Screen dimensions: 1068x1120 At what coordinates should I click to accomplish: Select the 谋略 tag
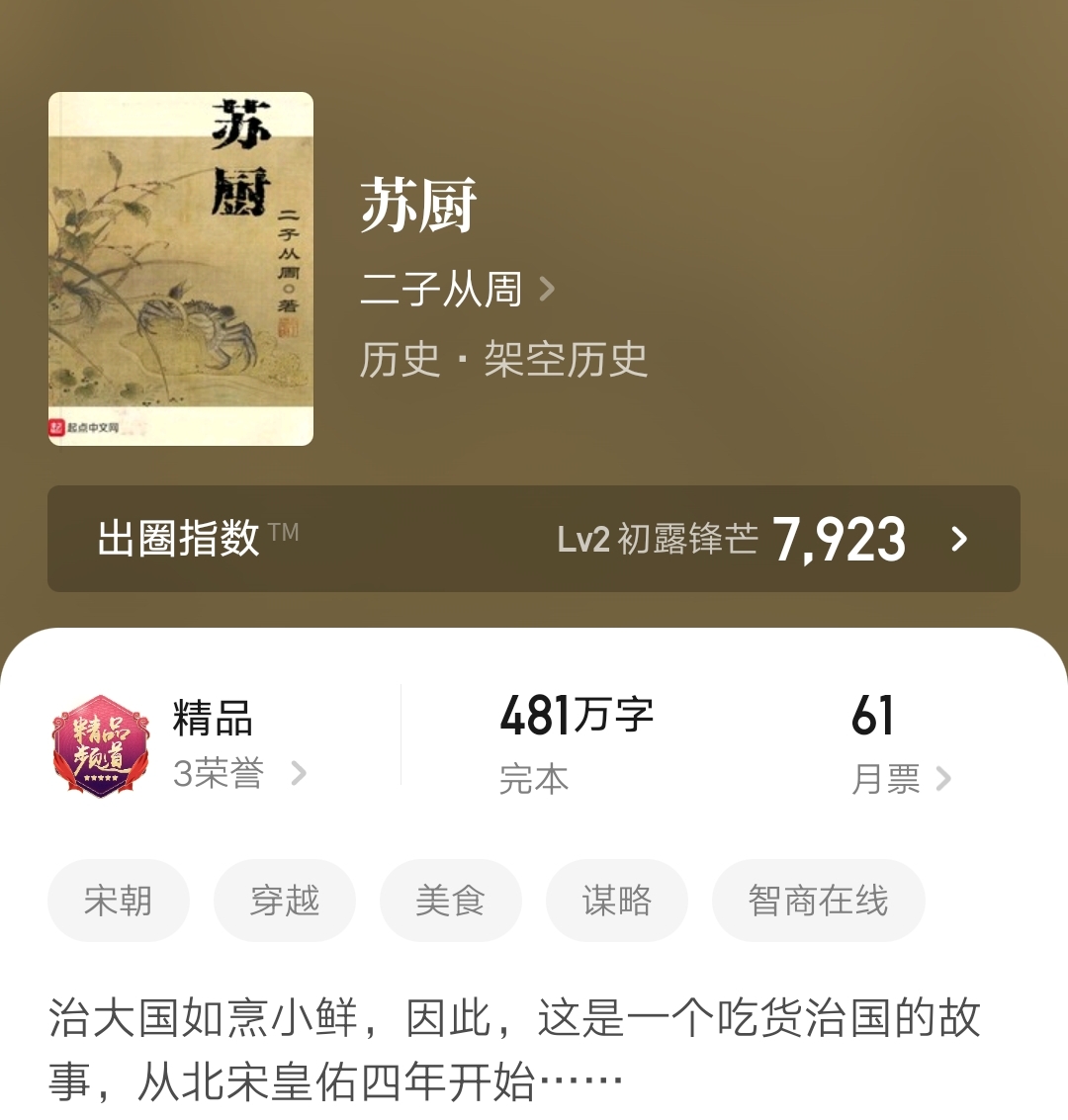[616, 901]
